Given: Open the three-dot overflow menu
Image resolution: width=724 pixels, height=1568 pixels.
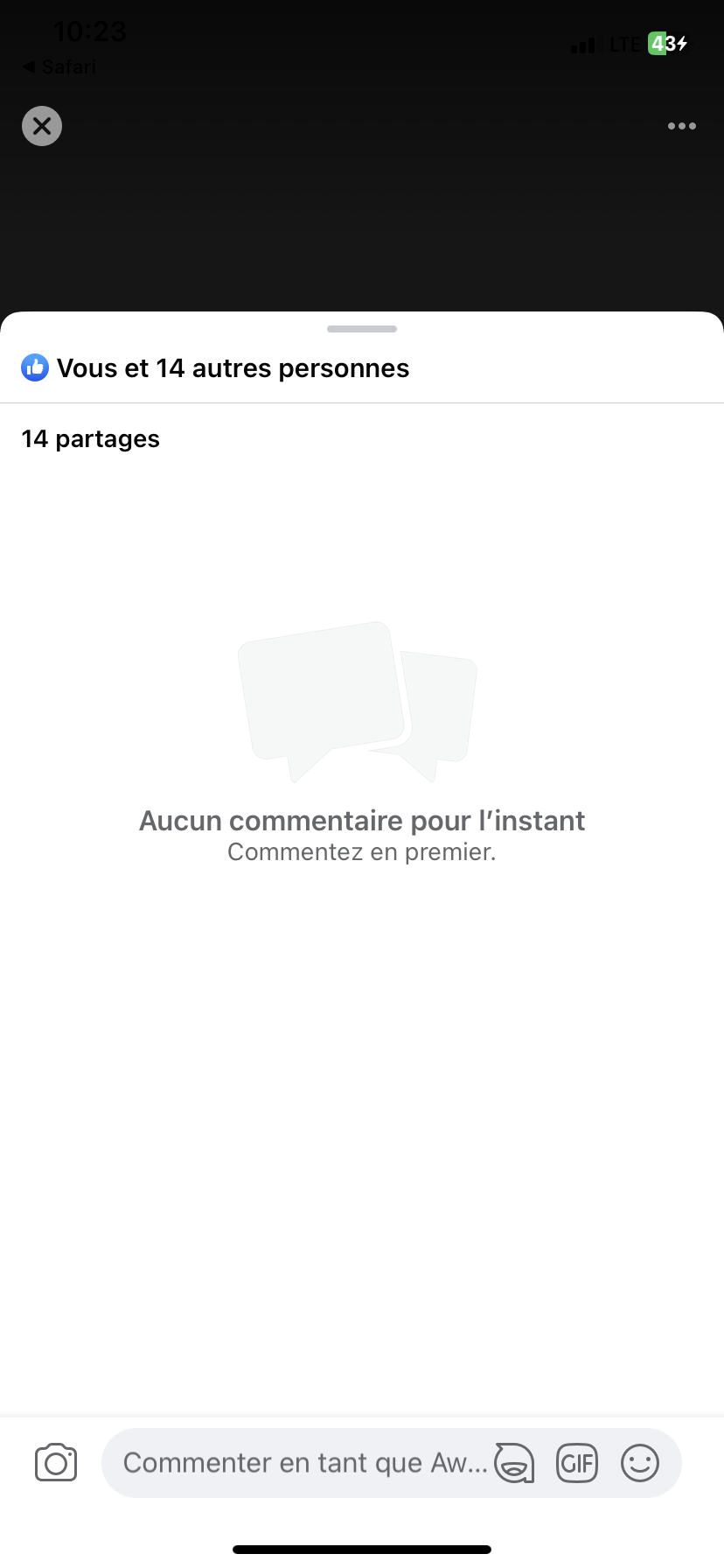Looking at the screenshot, I should click(x=681, y=126).
